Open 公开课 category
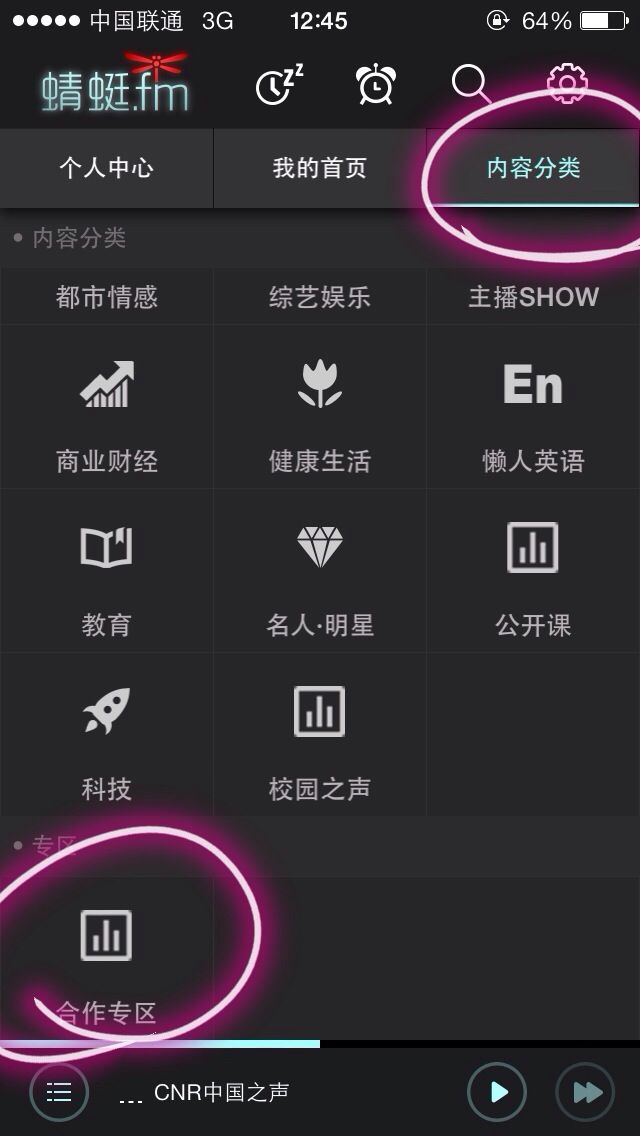 pos(533,570)
